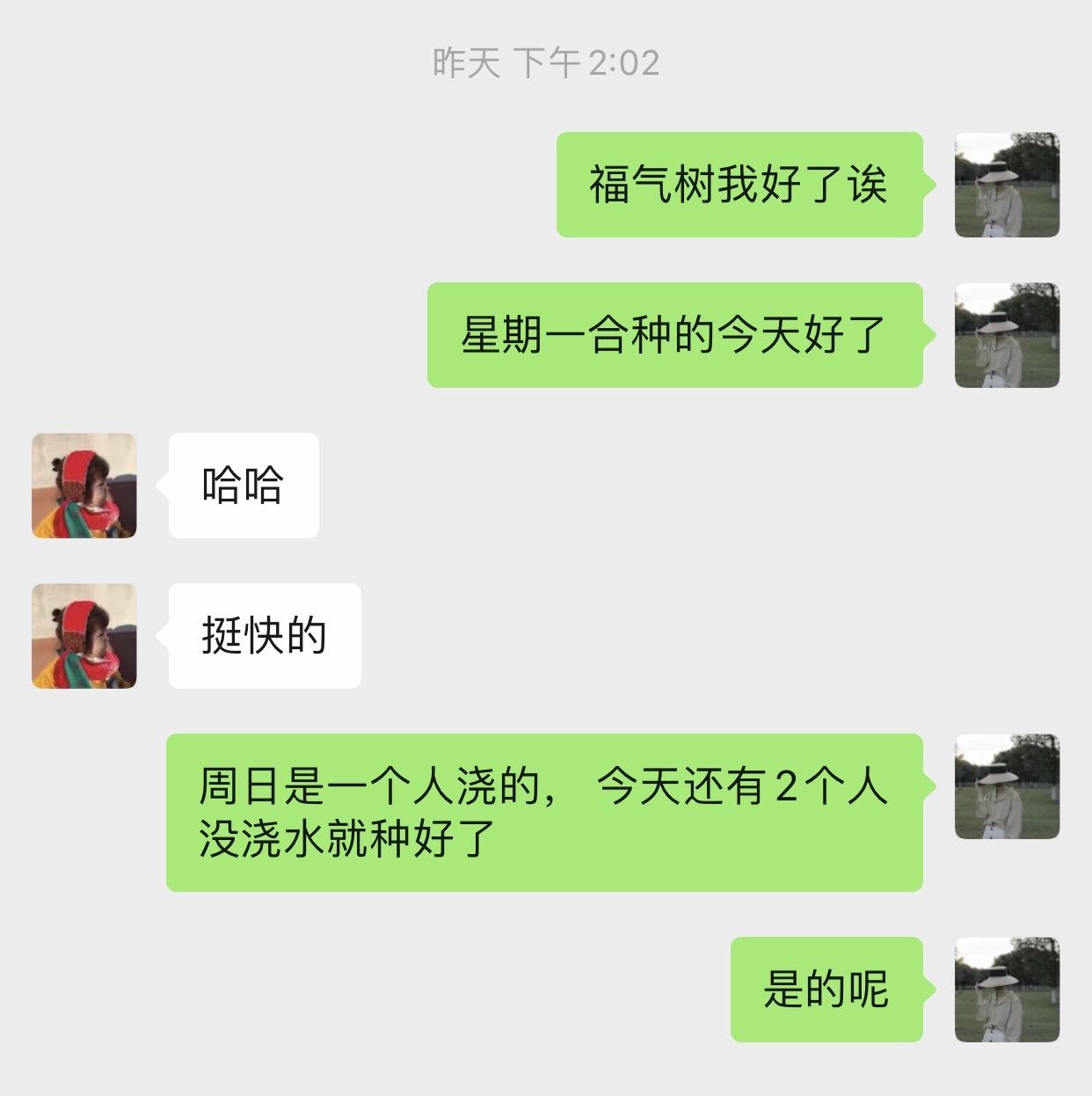Tap avatar next to 是的呢 message
Viewport: 1092px width, 1096px height.
[1007, 990]
